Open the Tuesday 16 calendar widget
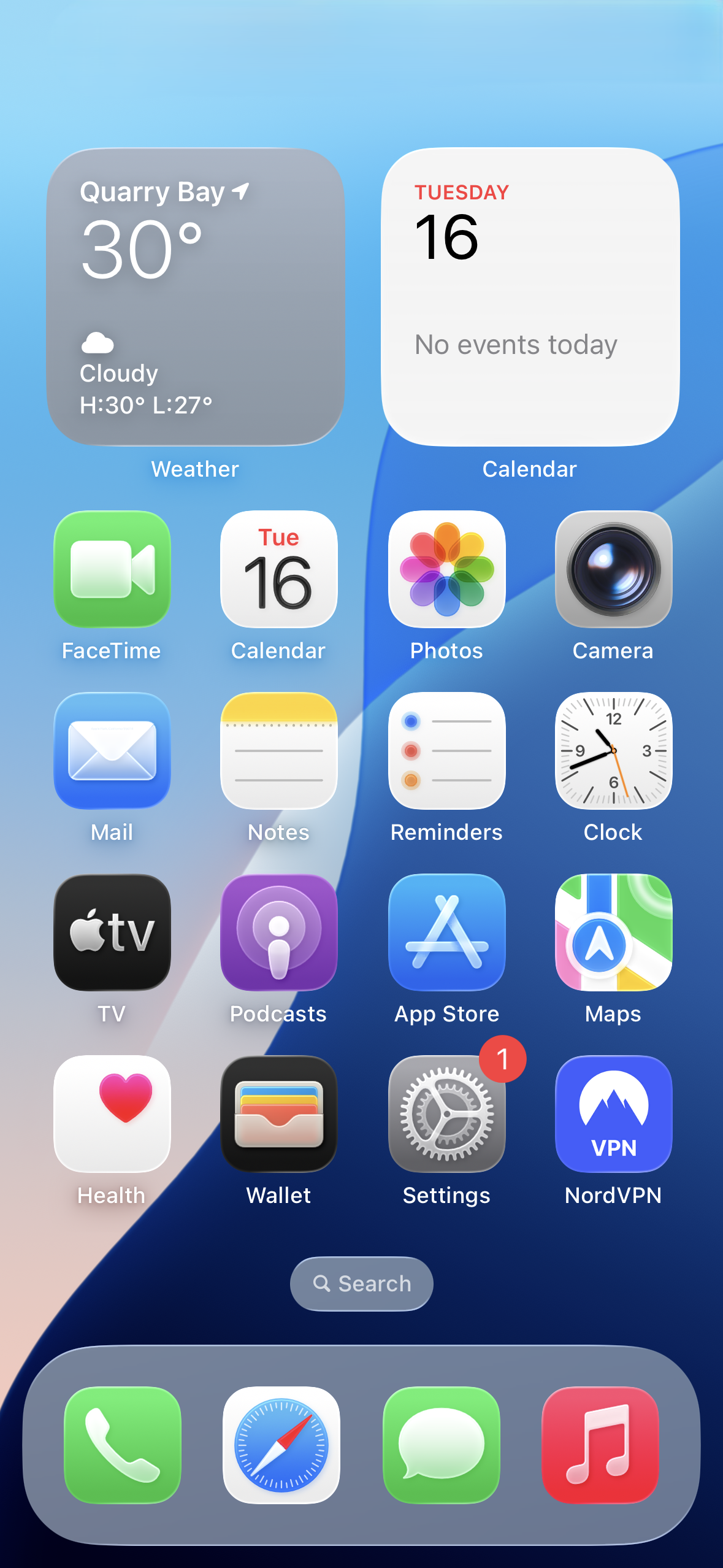The image size is (723, 1568). point(530,297)
